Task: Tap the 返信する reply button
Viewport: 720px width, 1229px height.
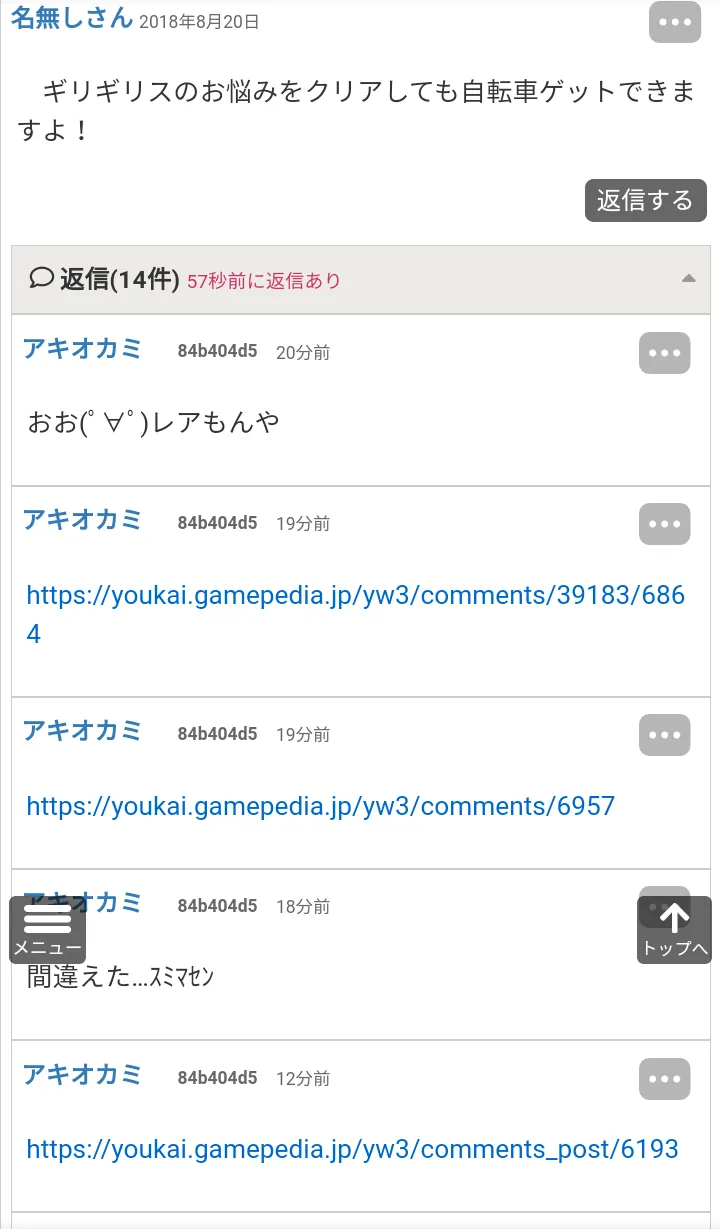Action: tap(645, 201)
